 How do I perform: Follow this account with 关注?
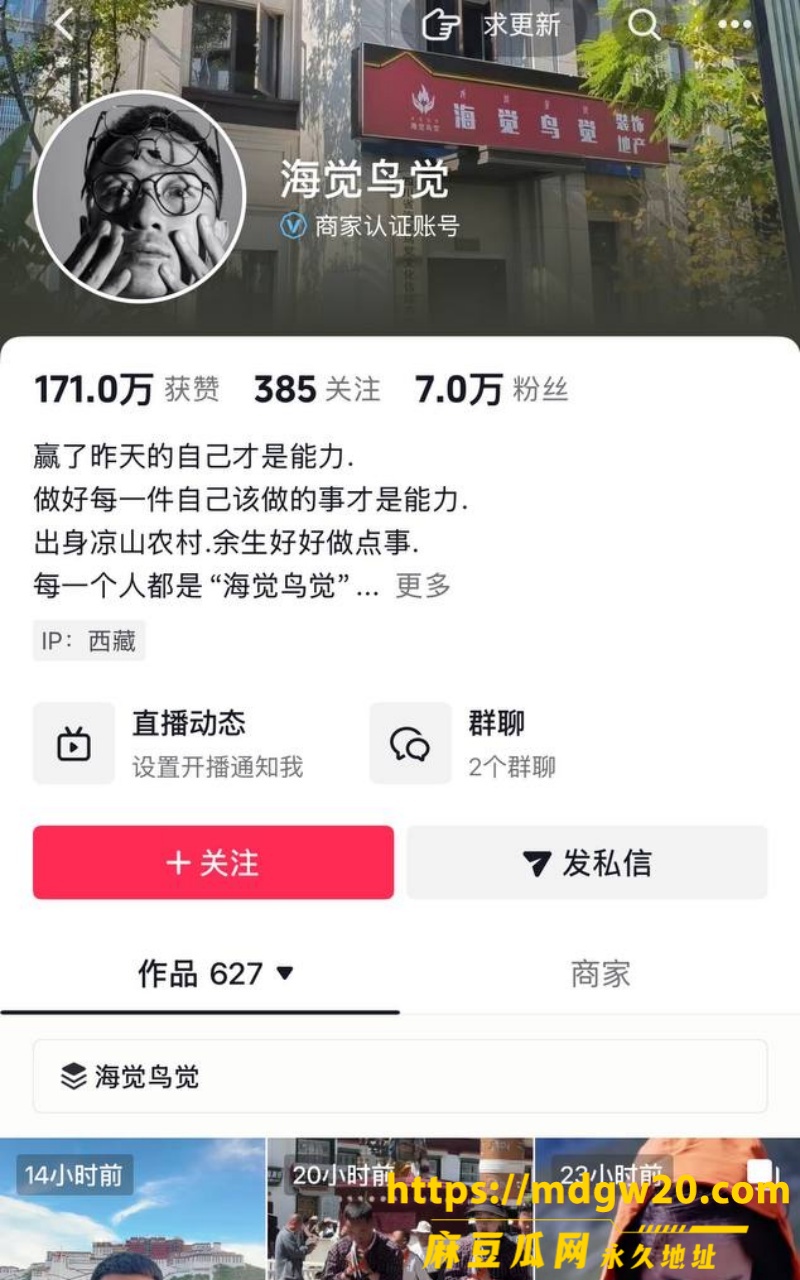pyautogui.click(x=213, y=862)
